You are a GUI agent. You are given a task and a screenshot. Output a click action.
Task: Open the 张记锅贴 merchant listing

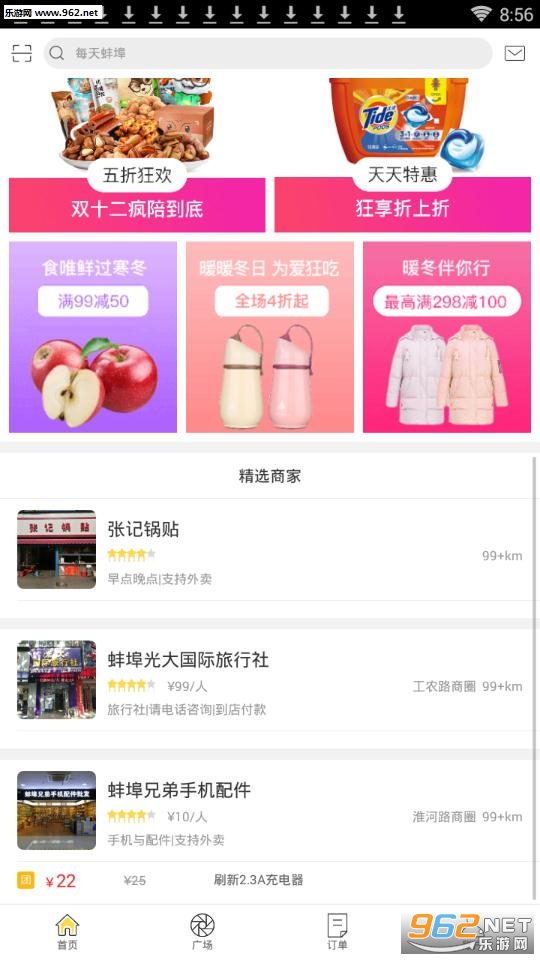point(269,550)
